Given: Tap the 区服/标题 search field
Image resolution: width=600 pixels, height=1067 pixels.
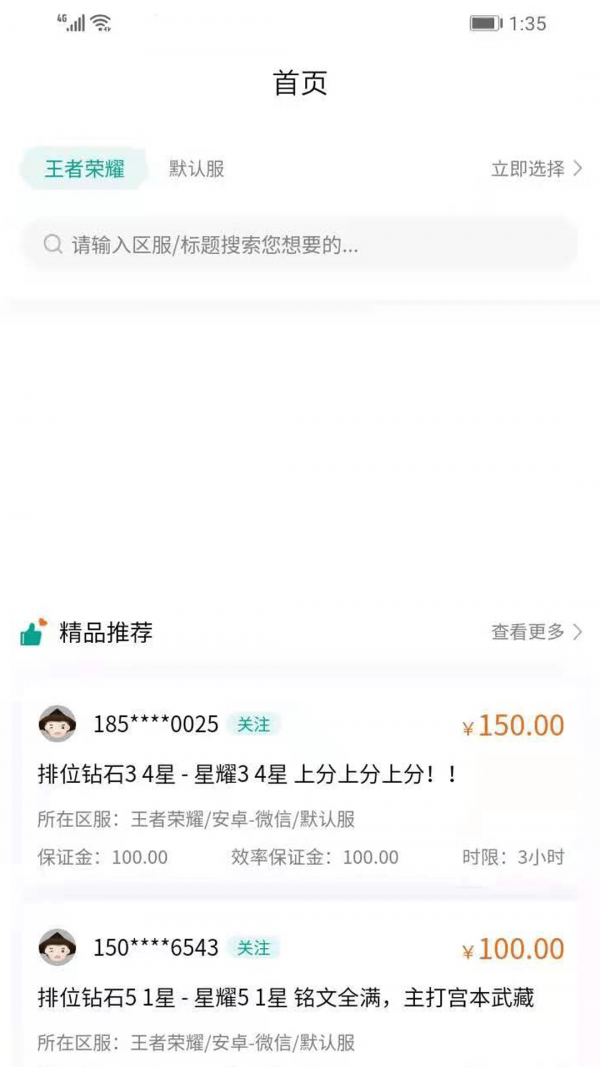Looking at the screenshot, I should 300,245.
